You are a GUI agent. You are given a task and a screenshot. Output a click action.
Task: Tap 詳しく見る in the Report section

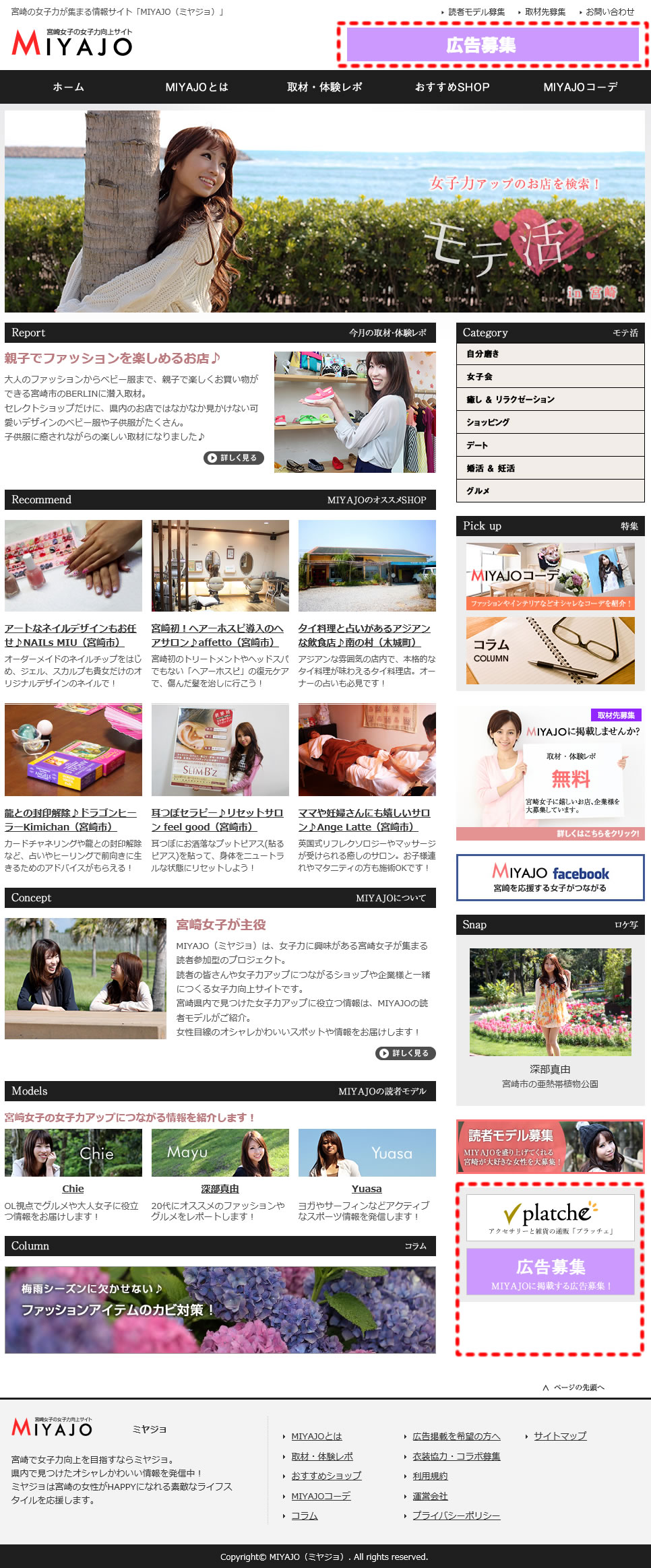(234, 458)
